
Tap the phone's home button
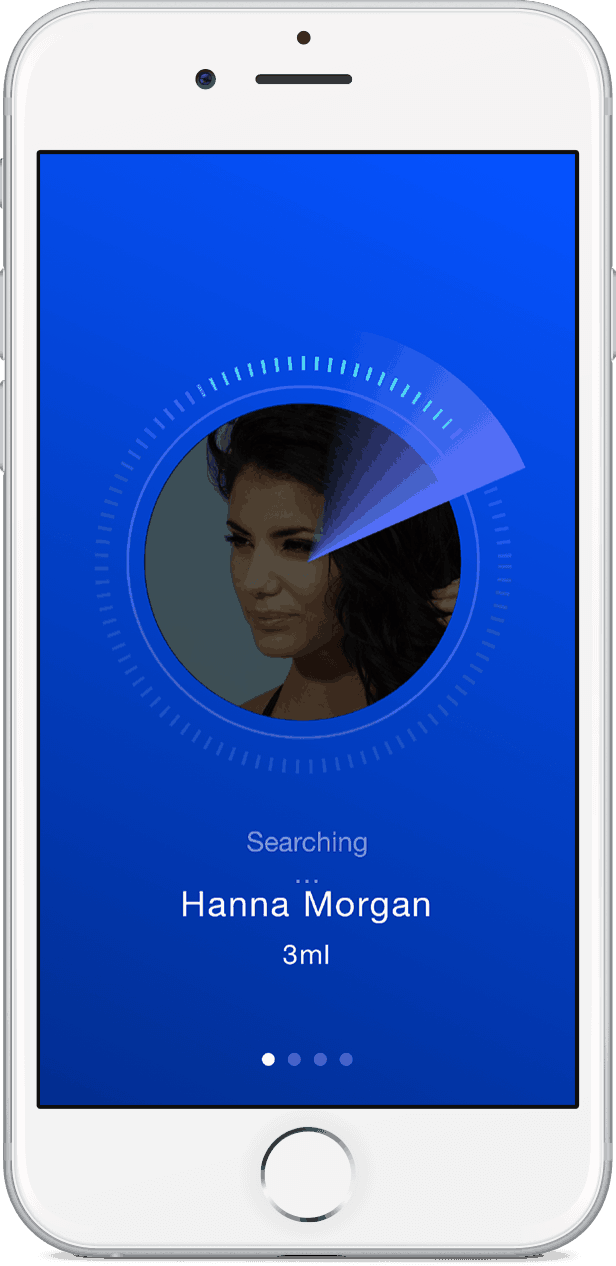click(x=307, y=1174)
